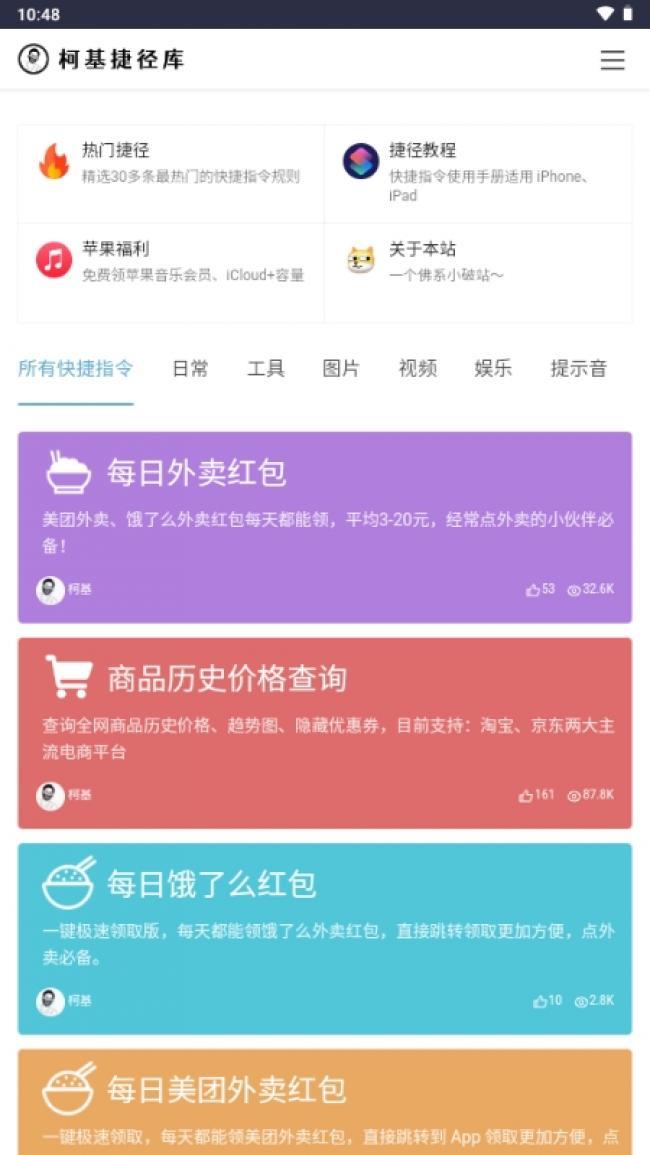Image resolution: width=650 pixels, height=1155 pixels.
Task: Open the hamburger menu
Action: coord(612,60)
